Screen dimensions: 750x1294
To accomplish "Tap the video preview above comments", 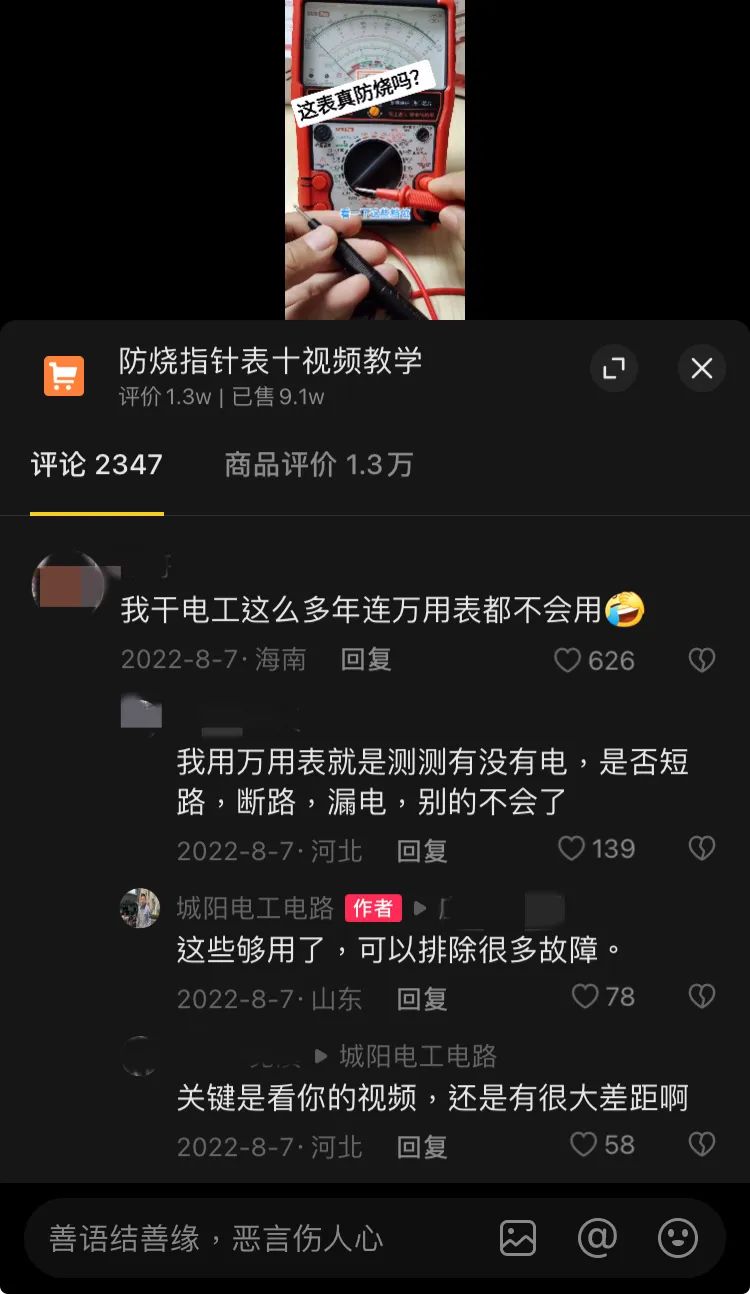I will [375, 160].
